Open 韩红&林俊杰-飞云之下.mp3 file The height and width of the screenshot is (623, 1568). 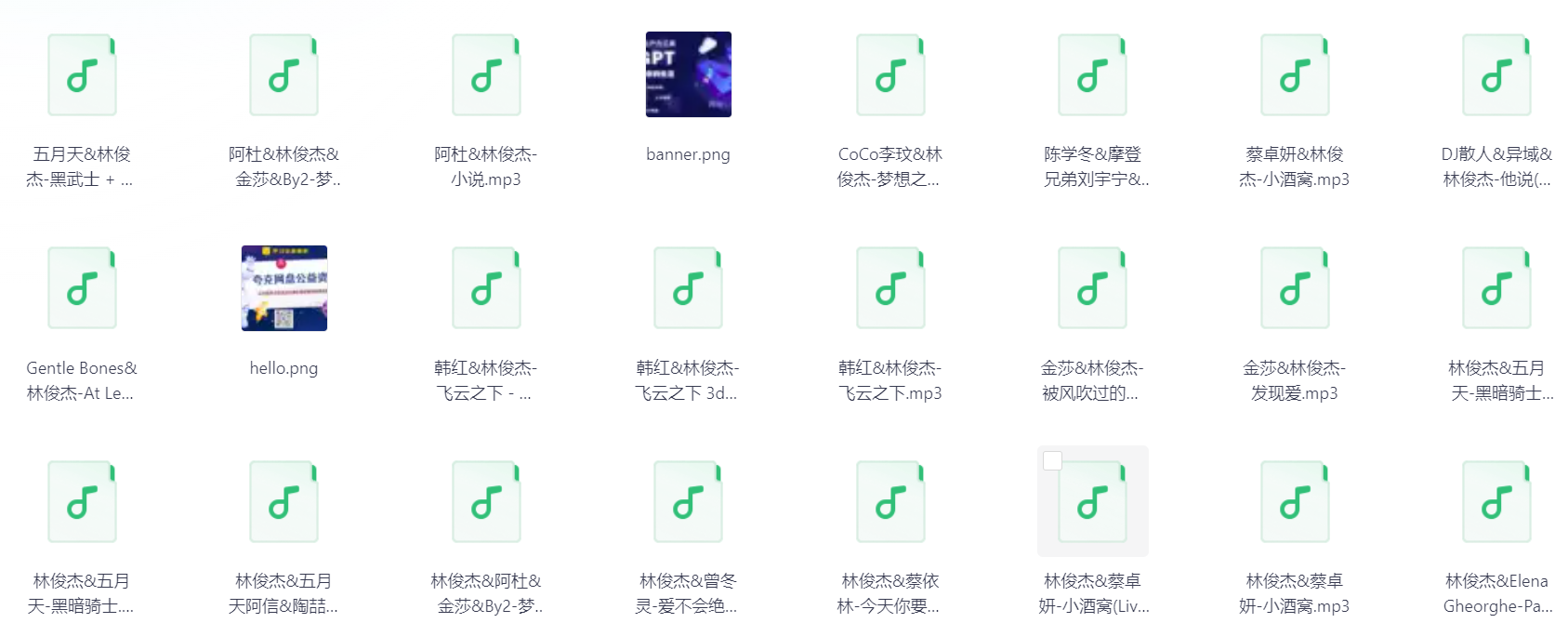(x=890, y=288)
